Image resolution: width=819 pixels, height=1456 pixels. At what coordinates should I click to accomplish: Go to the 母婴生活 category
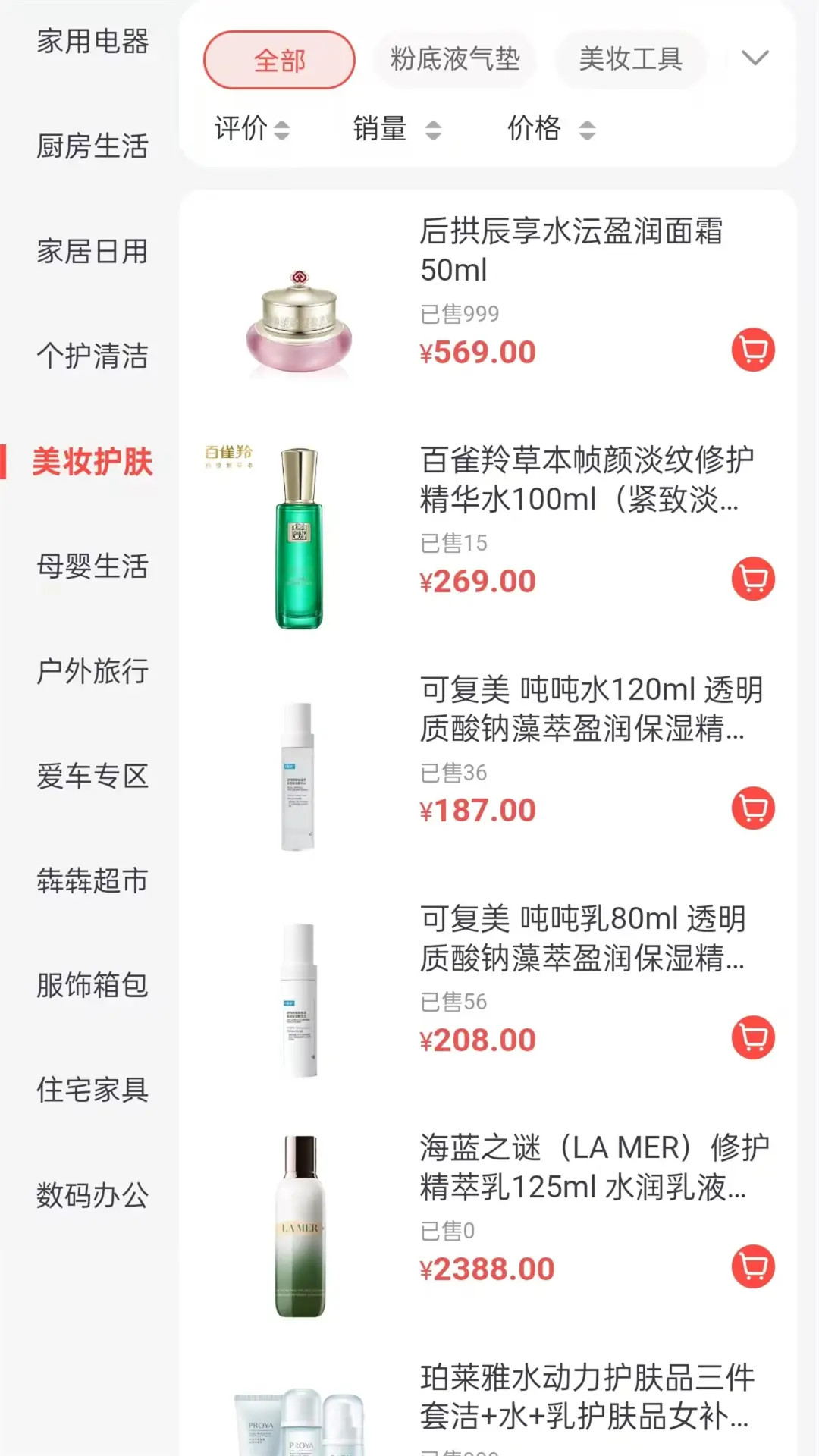(93, 566)
